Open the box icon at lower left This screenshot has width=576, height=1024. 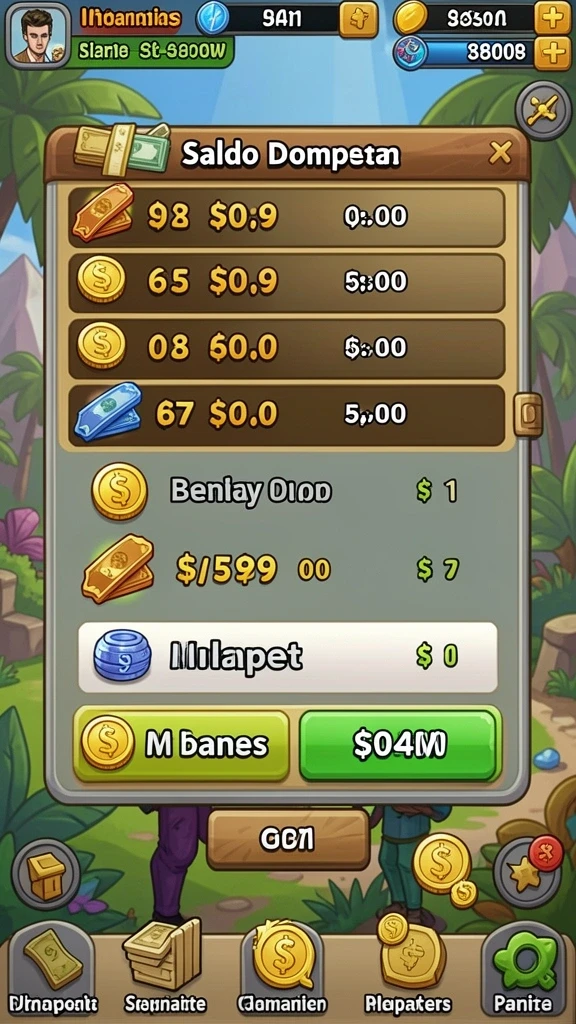tap(46, 874)
